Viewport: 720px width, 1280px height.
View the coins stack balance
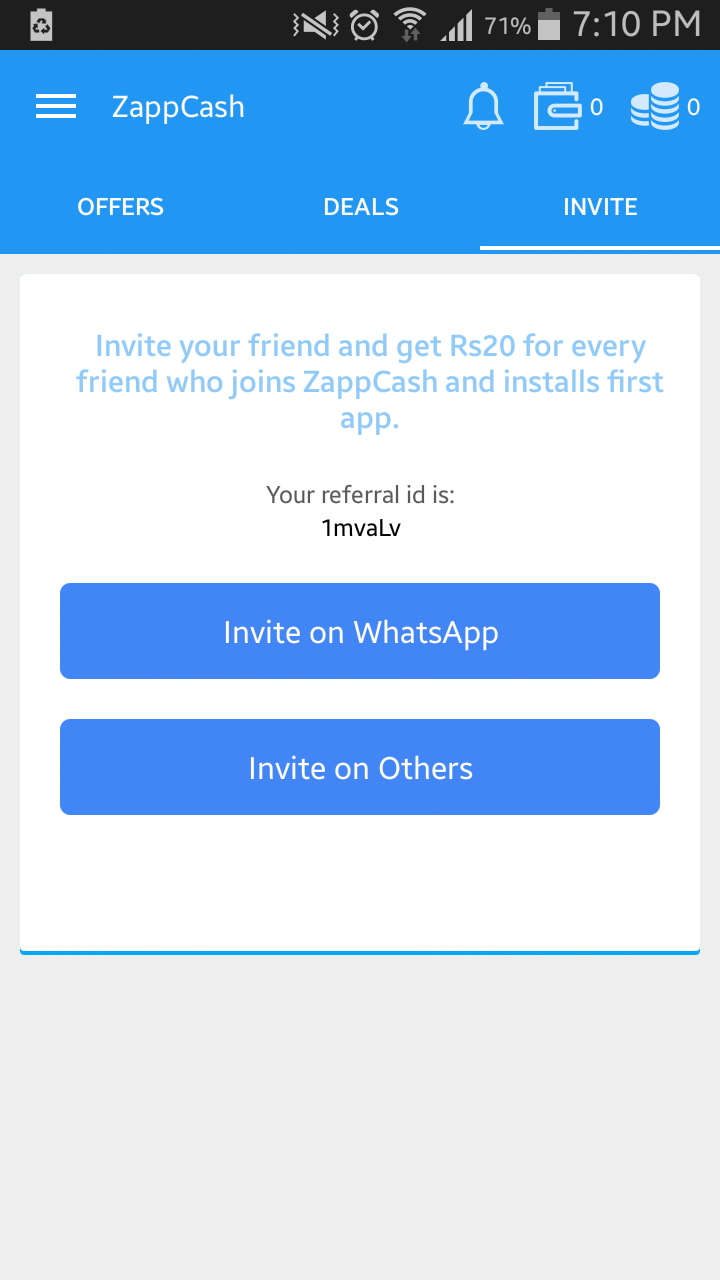(x=655, y=106)
